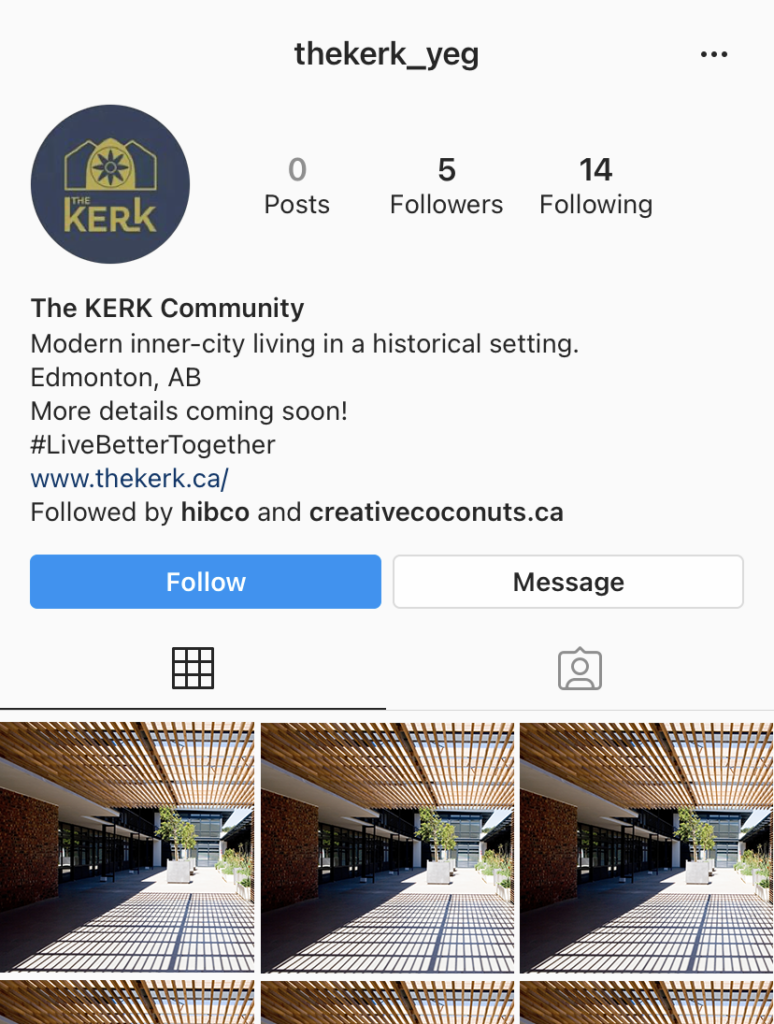Open hibco's profile from followed-by line
Viewport: 774px width, 1024px height.
coord(215,513)
